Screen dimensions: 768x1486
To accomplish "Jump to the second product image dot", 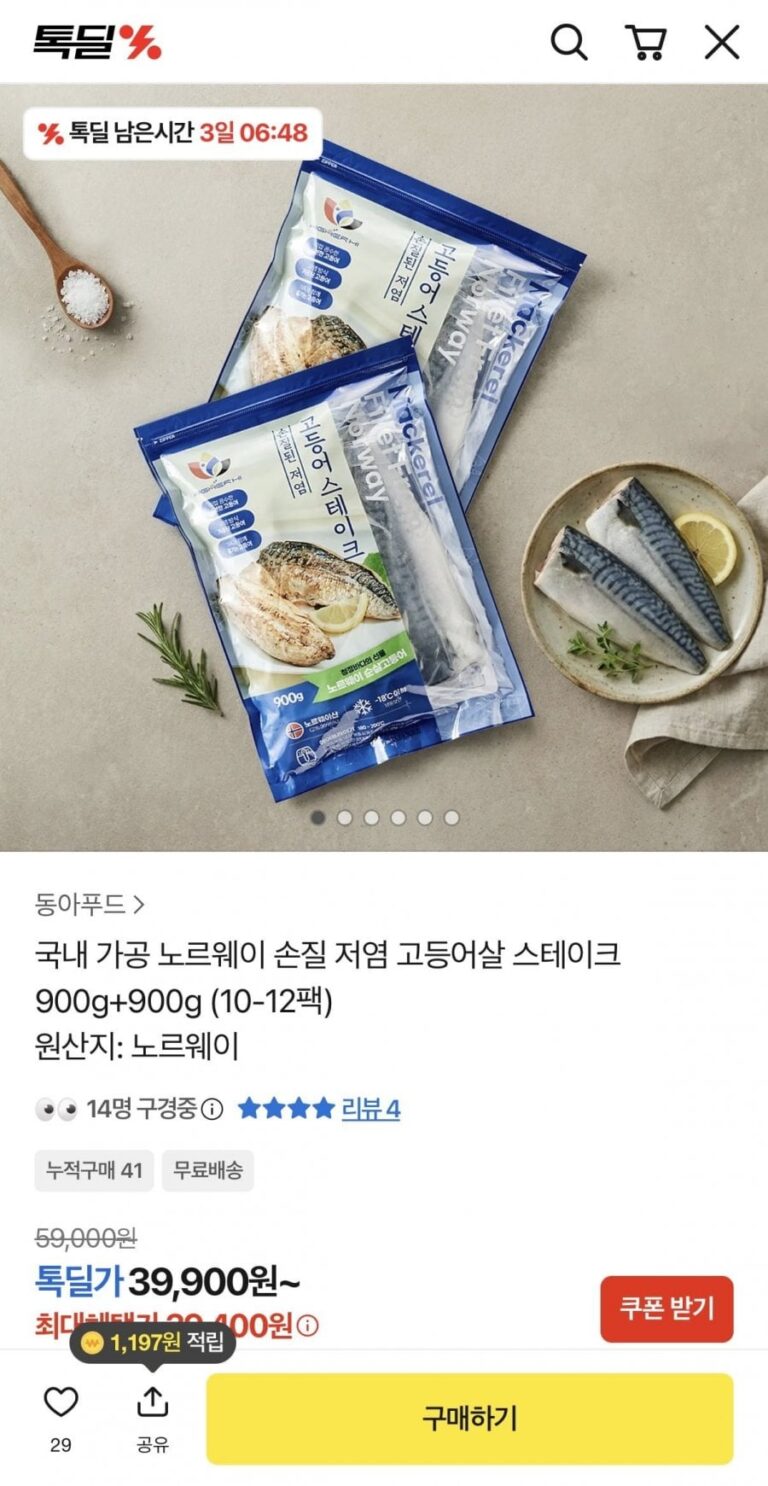I will click(x=345, y=817).
